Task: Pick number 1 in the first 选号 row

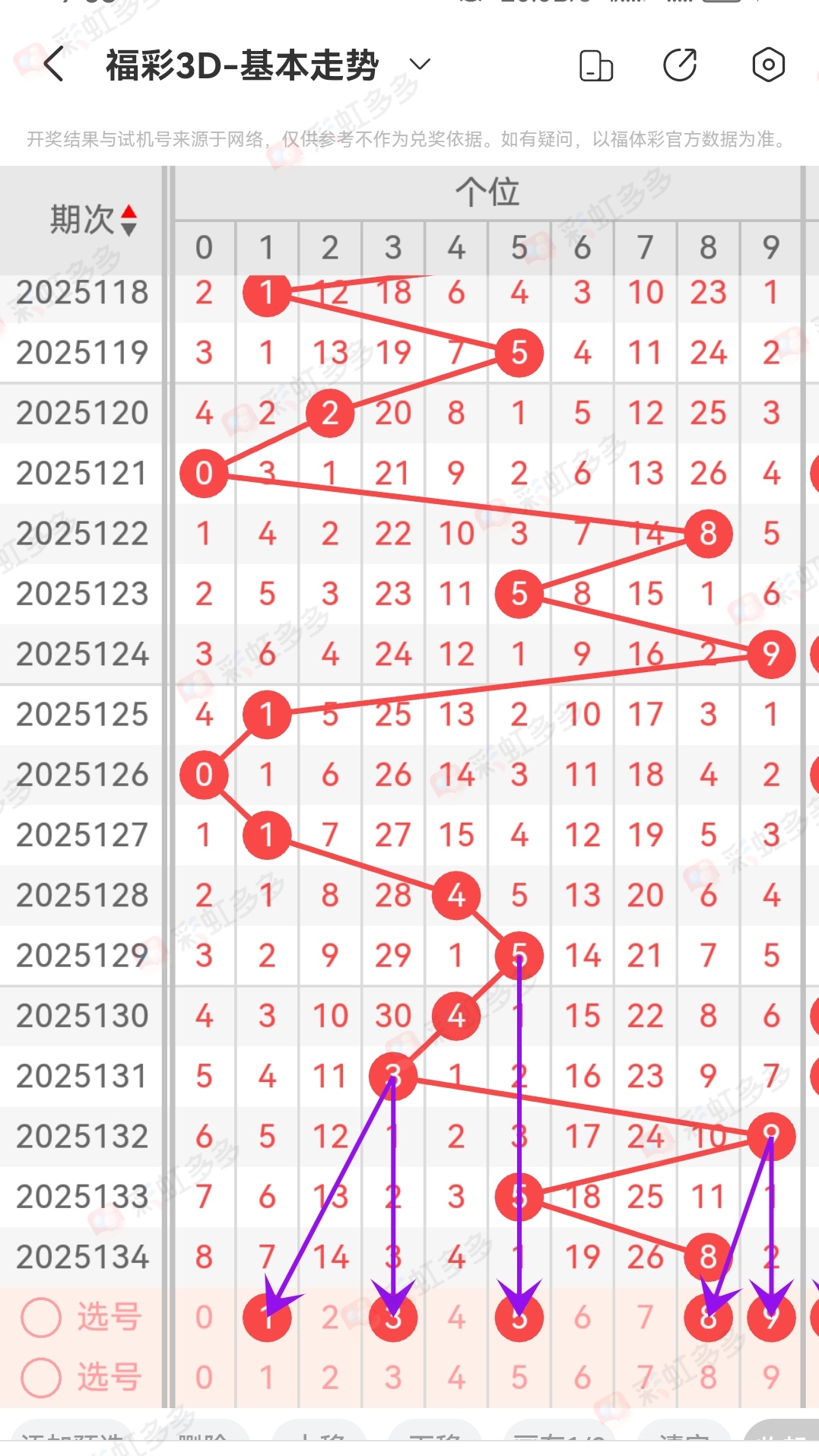Action: click(x=267, y=1318)
